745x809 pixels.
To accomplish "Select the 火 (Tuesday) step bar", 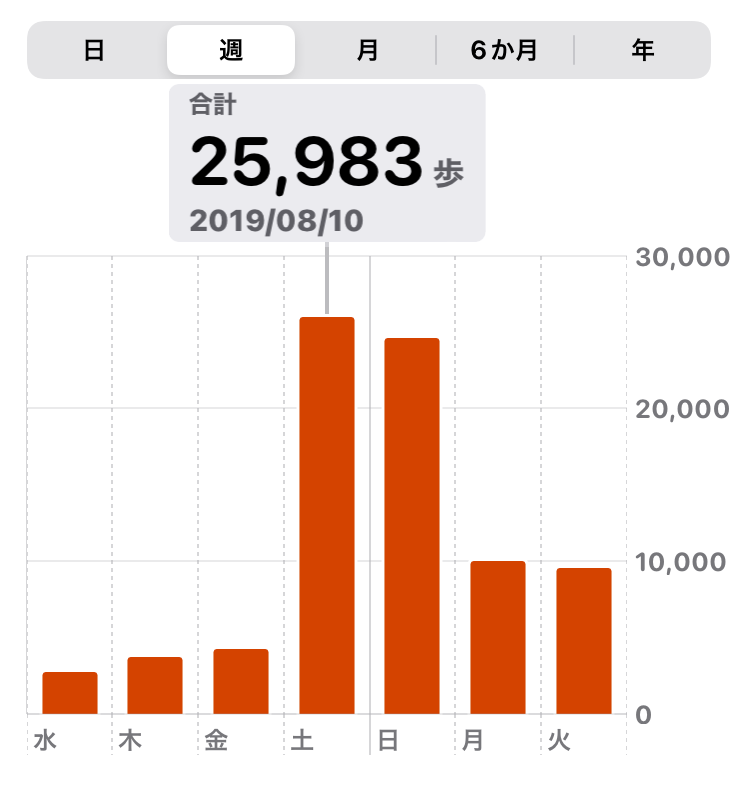I will pyautogui.click(x=584, y=641).
